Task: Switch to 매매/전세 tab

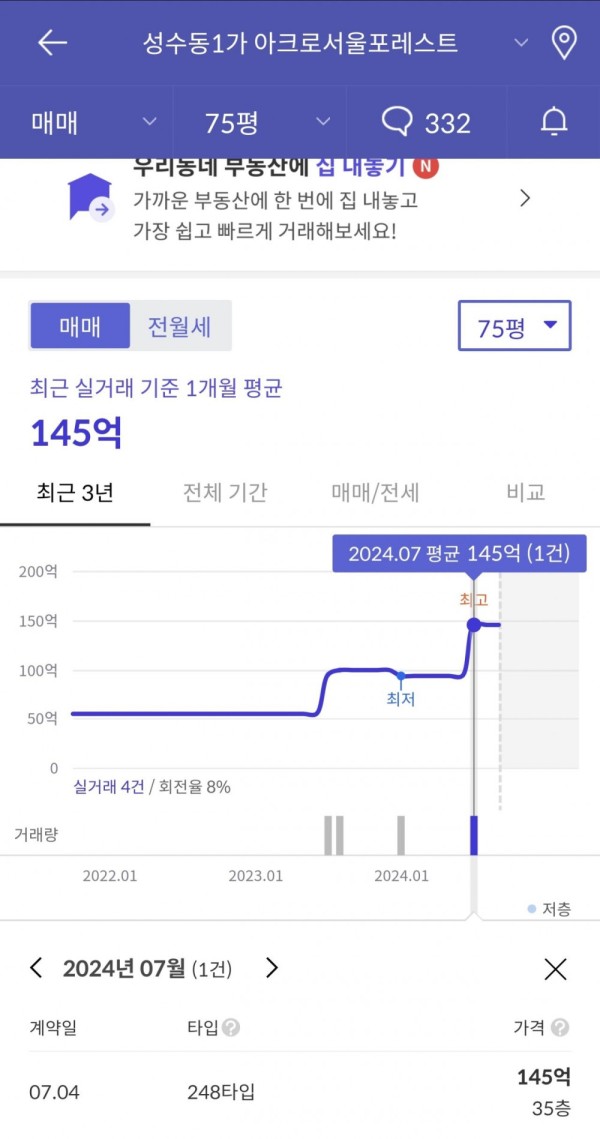Action: point(375,493)
